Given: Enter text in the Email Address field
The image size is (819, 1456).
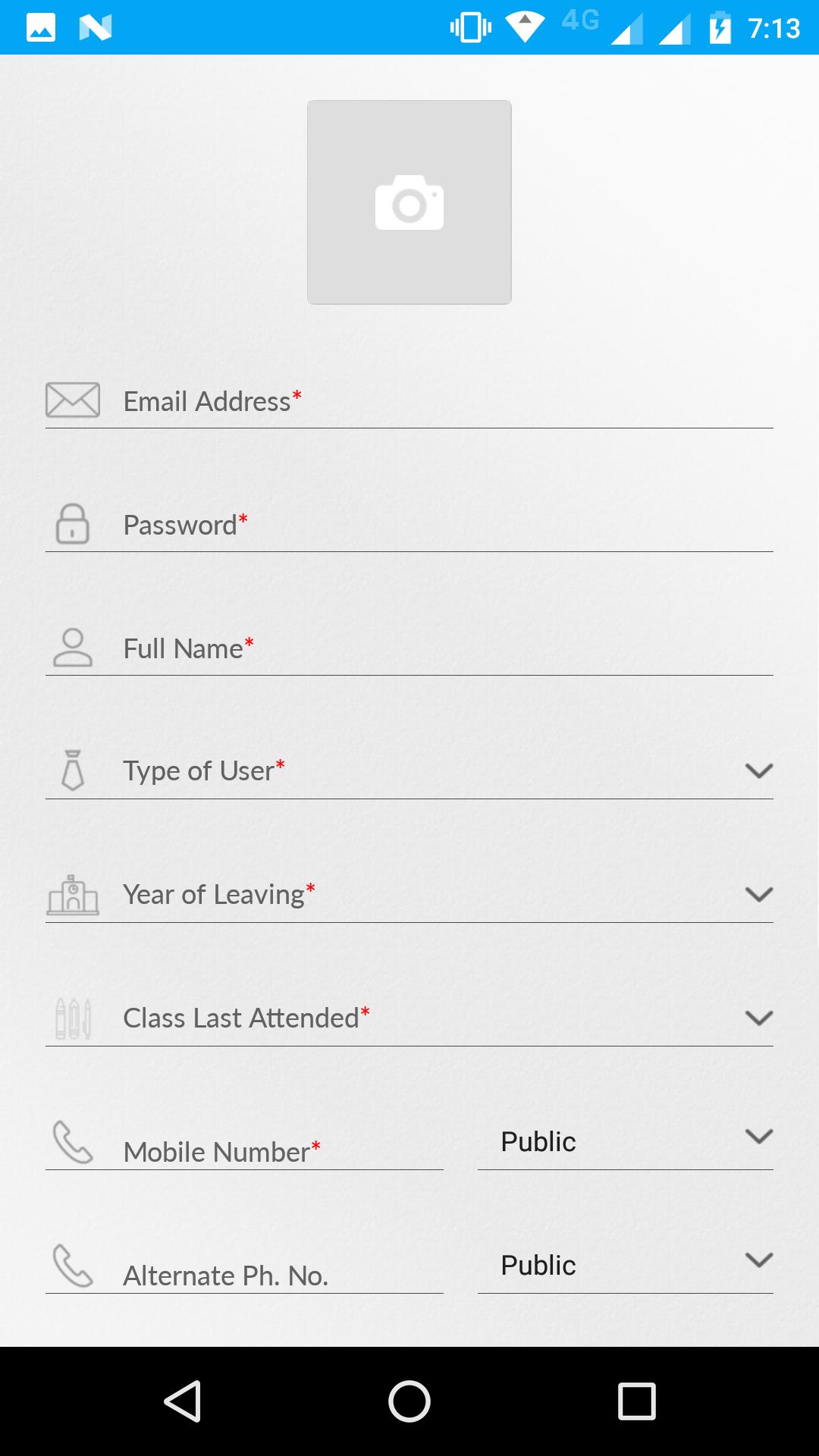Looking at the screenshot, I should tap(447, 401).
